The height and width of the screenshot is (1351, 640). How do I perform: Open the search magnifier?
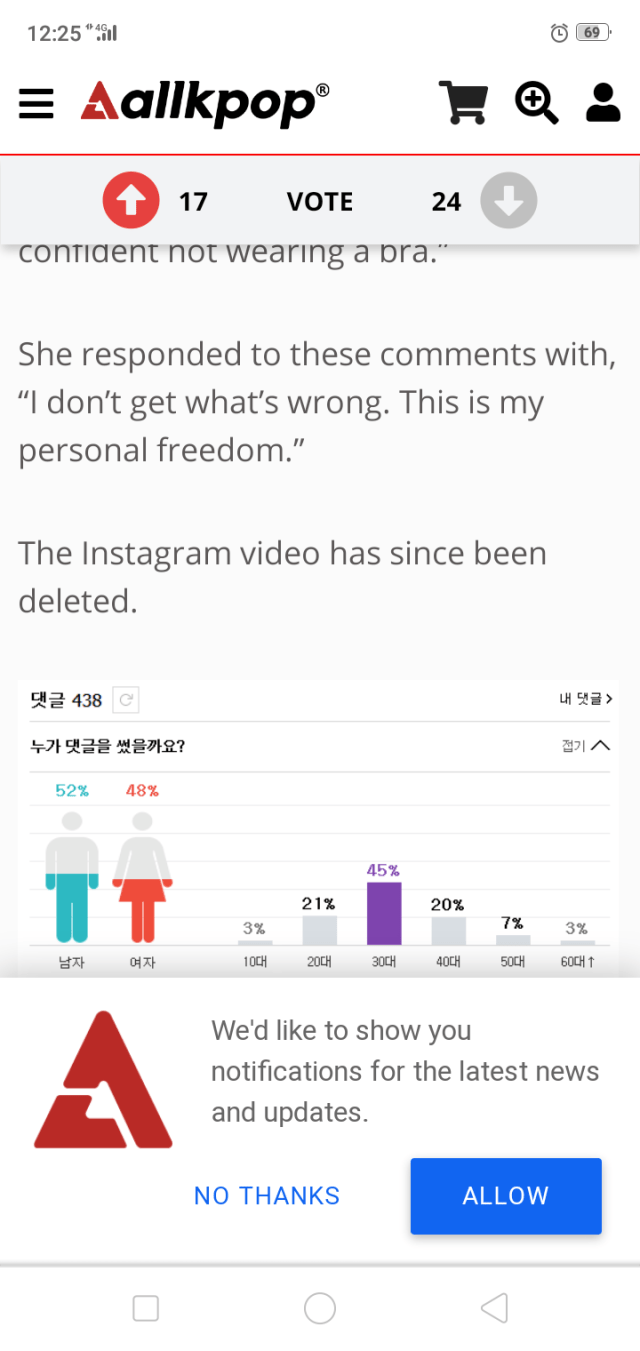click(536, 102)
